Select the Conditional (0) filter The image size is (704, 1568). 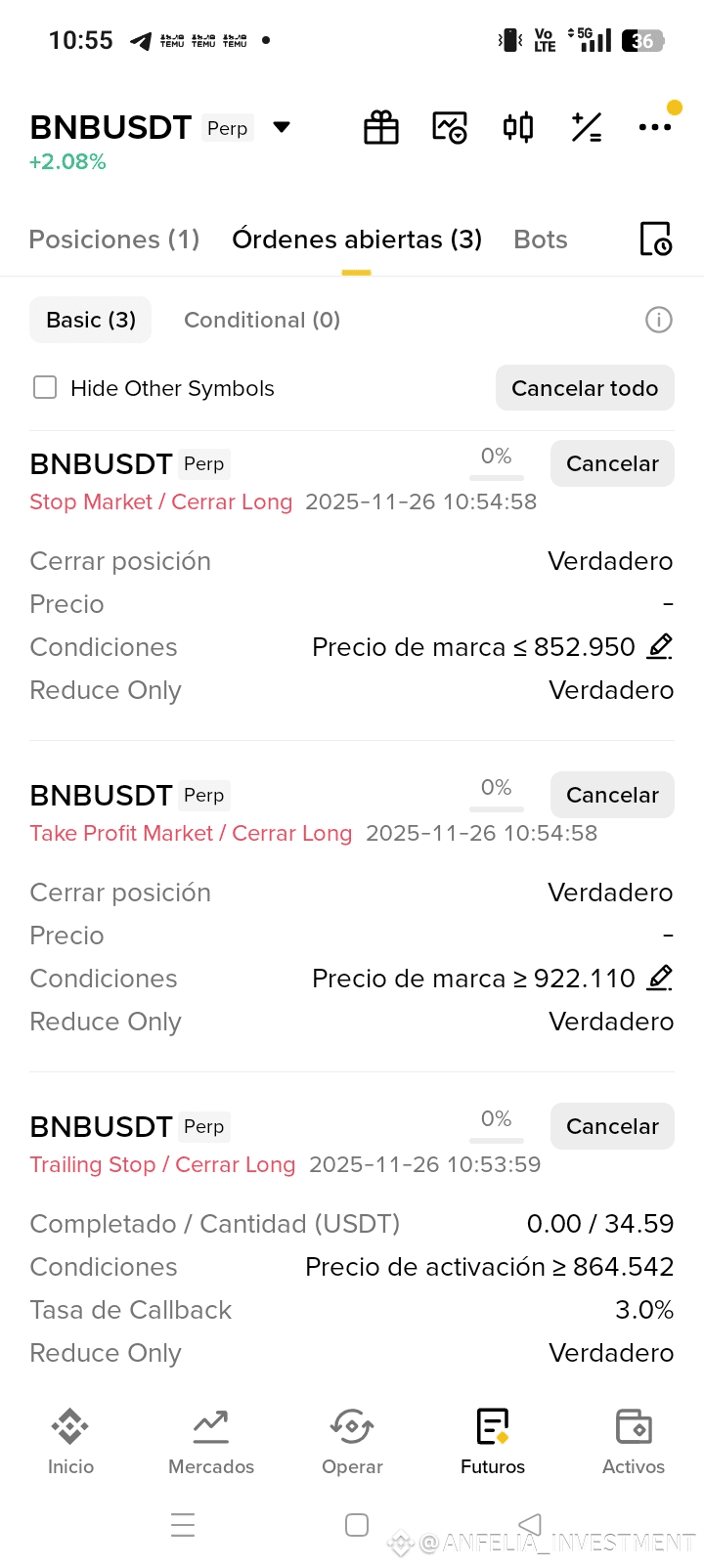[262, 320]
